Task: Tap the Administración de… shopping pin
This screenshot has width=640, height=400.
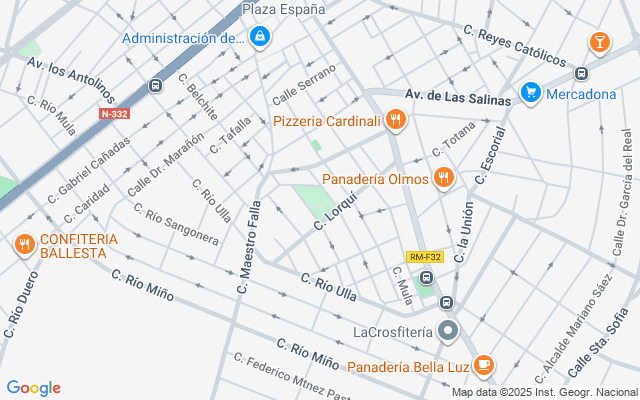Action: tap(260, 37)
